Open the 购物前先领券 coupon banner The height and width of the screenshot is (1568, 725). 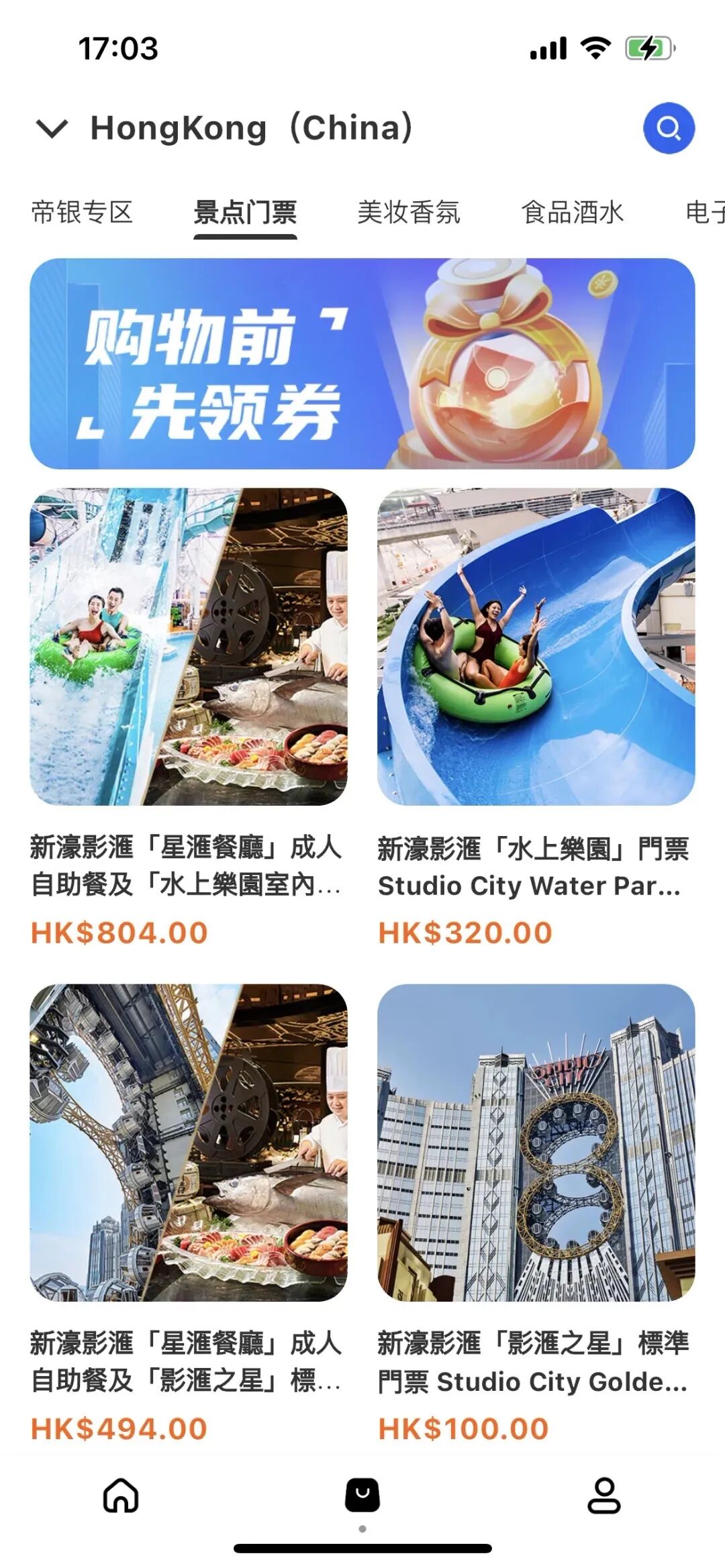tap(362, 363)
